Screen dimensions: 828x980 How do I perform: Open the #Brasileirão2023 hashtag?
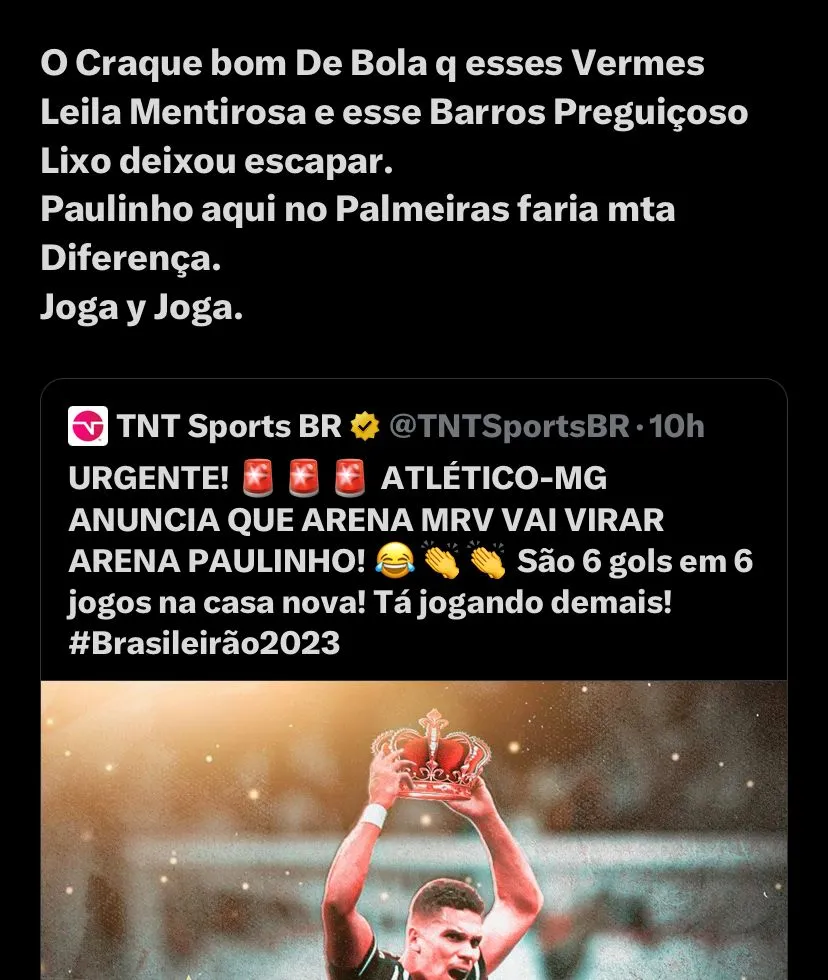204,642
